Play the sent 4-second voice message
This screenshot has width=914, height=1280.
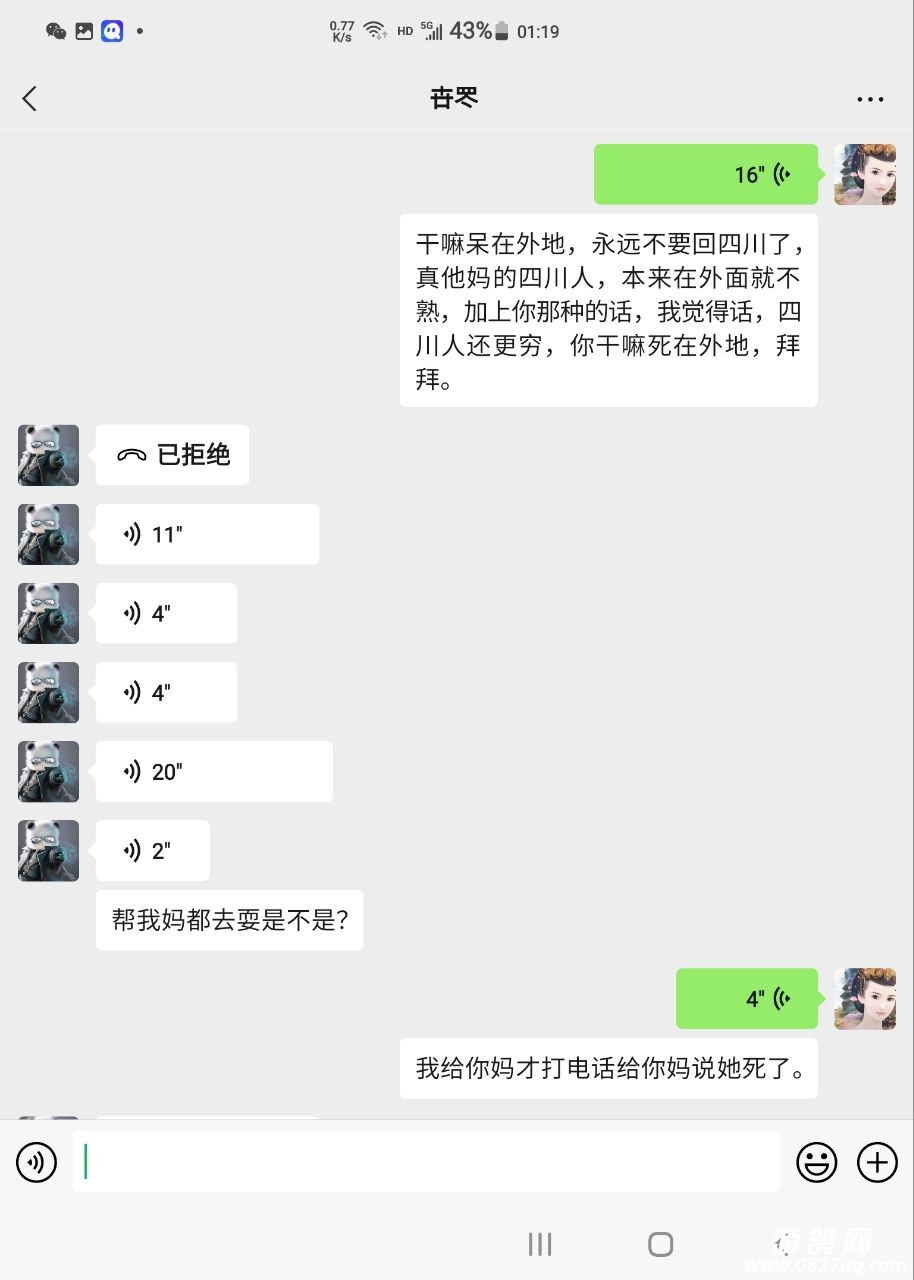tap(746, 998)
